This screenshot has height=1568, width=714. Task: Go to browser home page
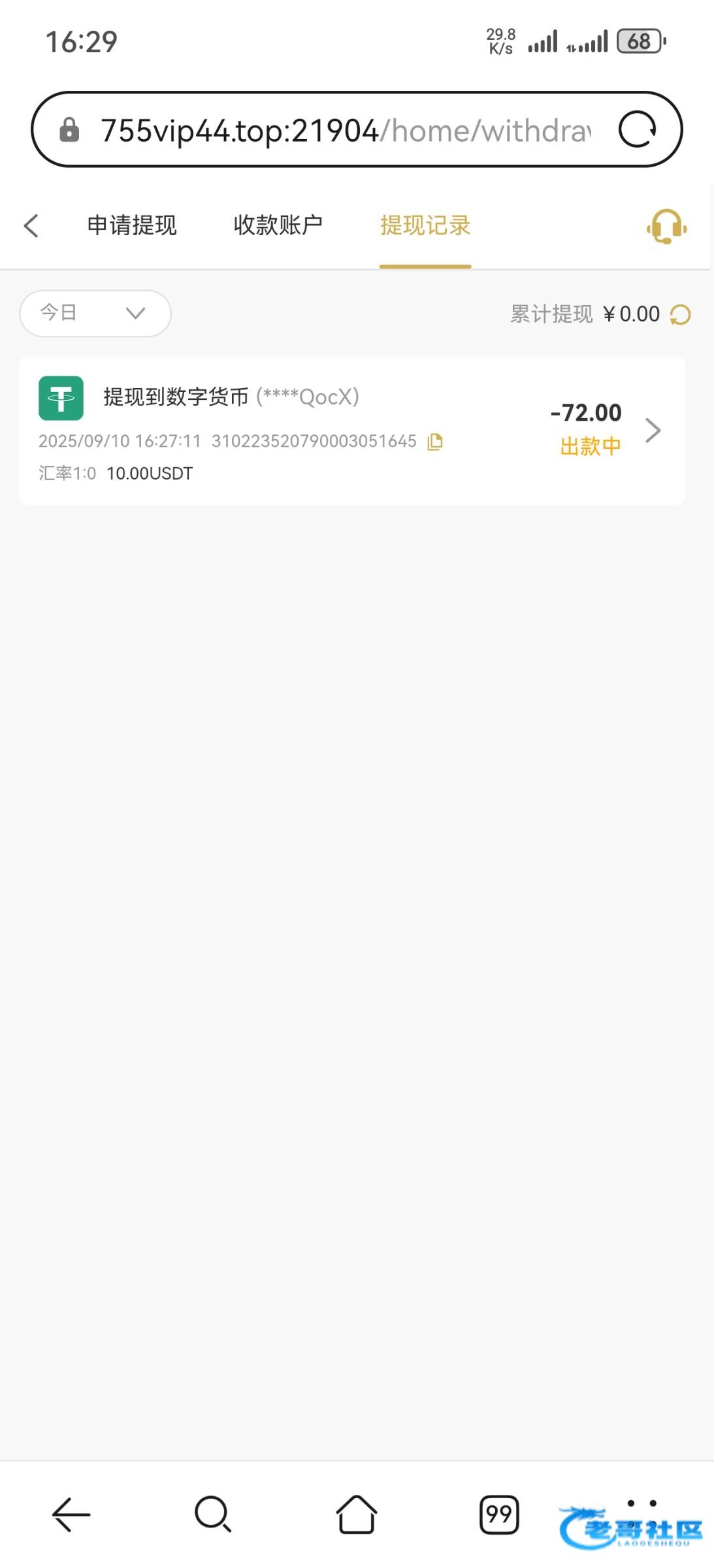coord(356,1514)
